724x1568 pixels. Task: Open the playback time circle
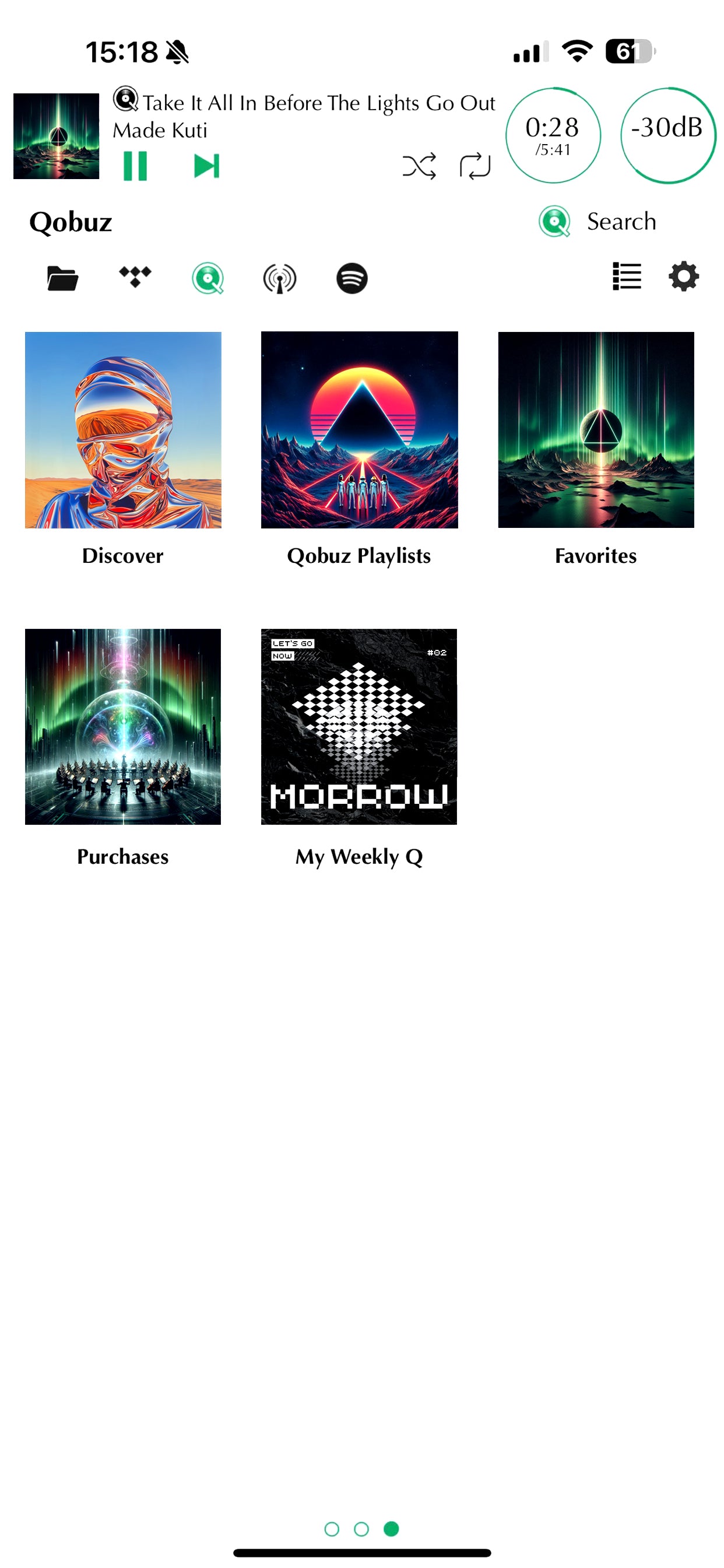tap(553, 135)
